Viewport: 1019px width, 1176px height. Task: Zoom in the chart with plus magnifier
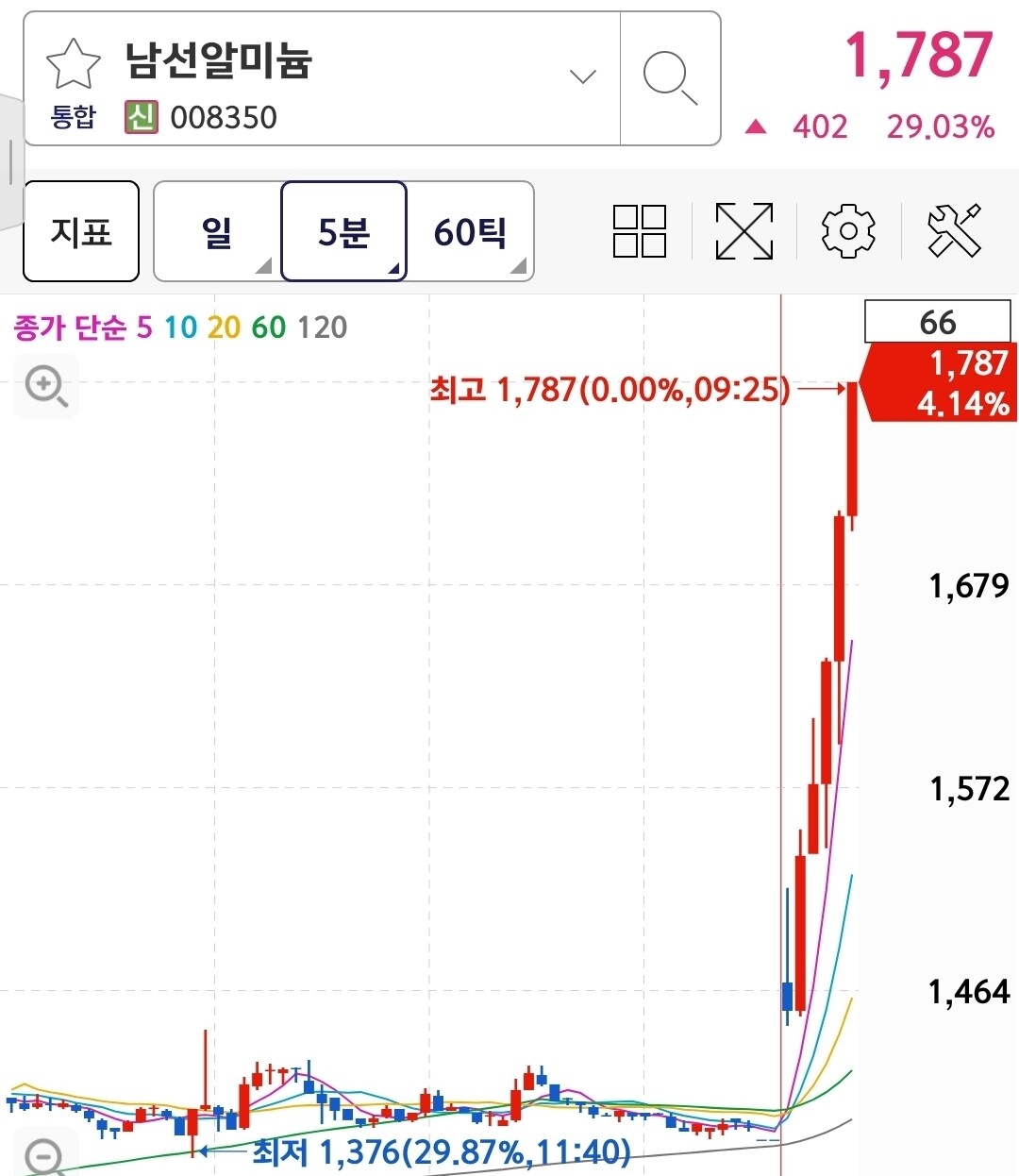tap(46, 386)
